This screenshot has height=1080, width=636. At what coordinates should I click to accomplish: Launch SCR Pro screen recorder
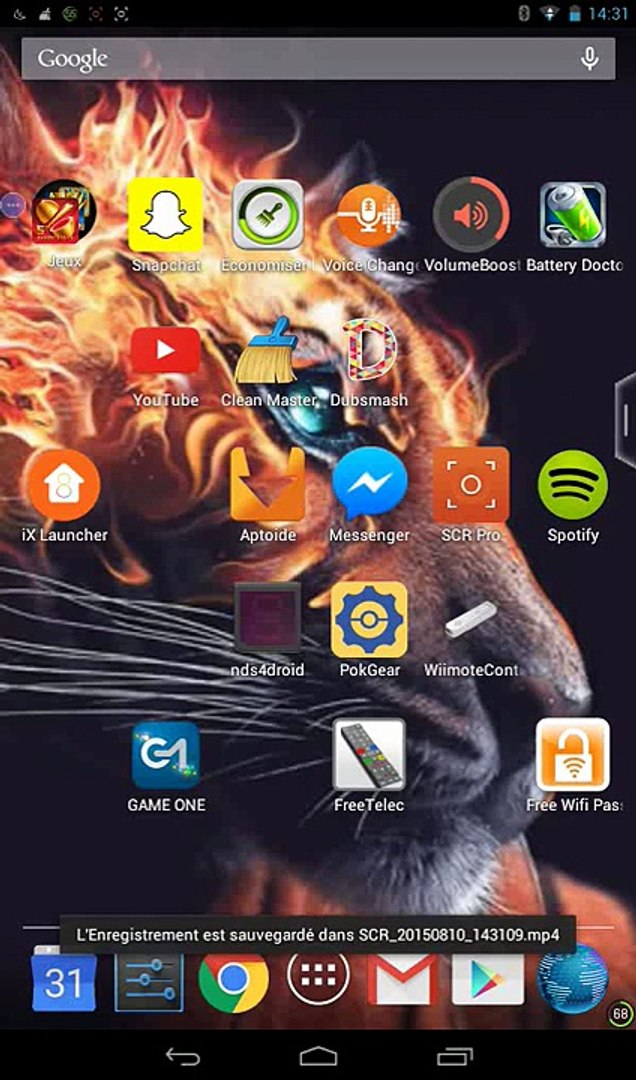[471, 486]
